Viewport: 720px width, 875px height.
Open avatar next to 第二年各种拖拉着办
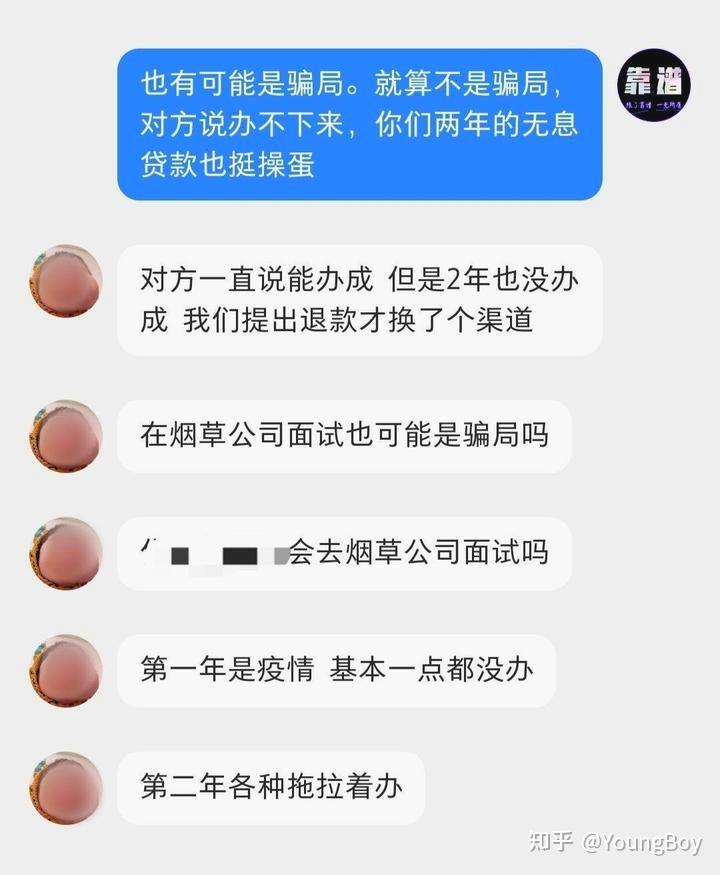click(x=65, y=787)
